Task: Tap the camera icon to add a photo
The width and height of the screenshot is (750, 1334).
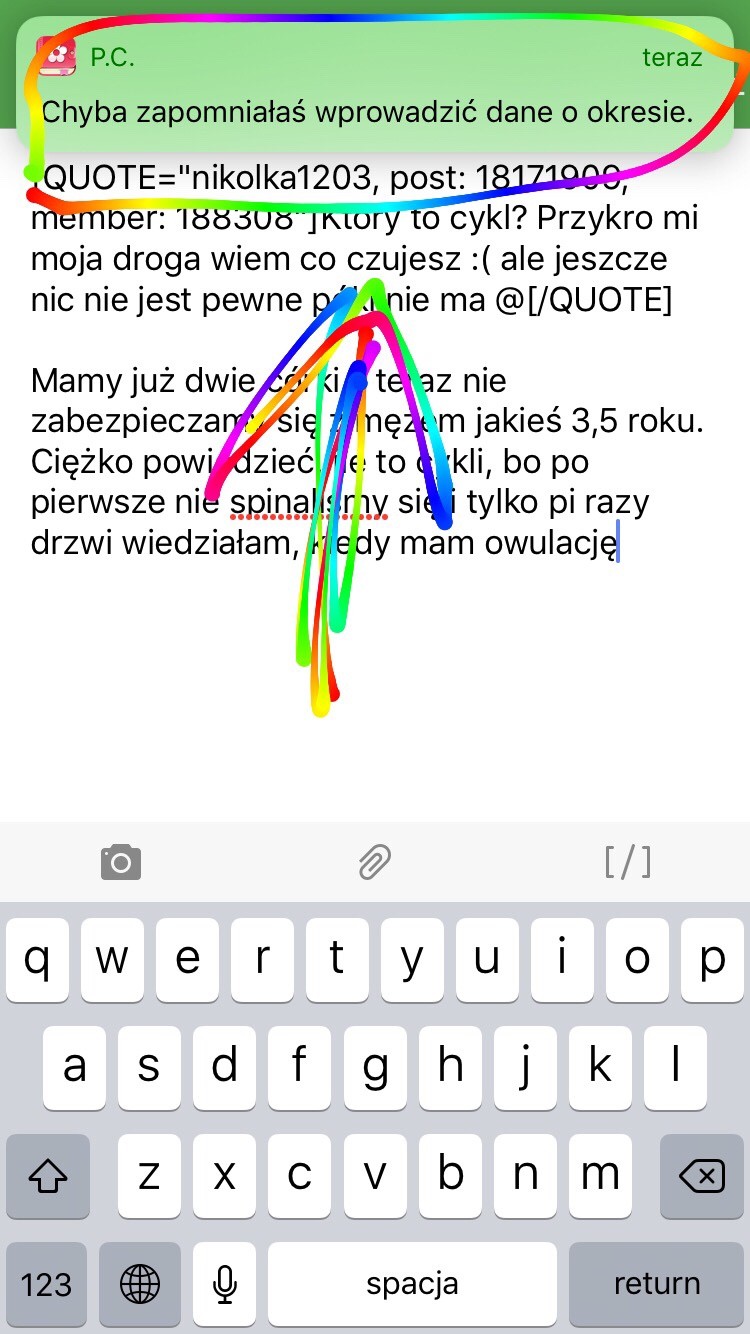Action: tap(121, 861)
